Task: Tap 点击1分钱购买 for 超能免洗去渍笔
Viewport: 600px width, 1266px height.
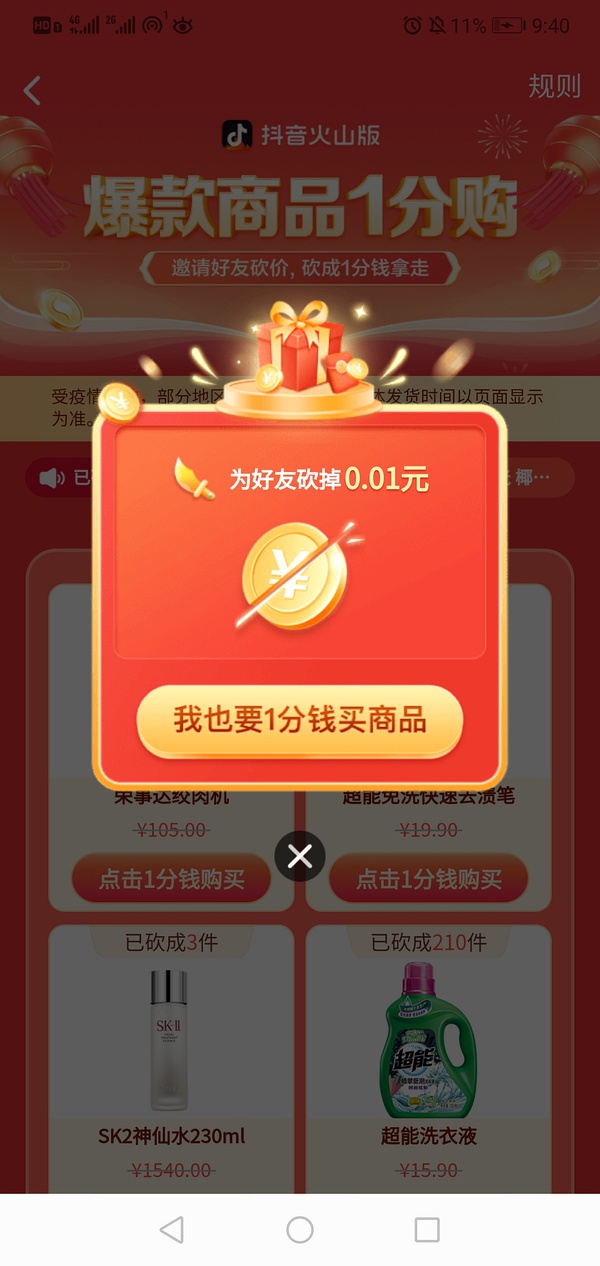Action: (x=429, y=879)
